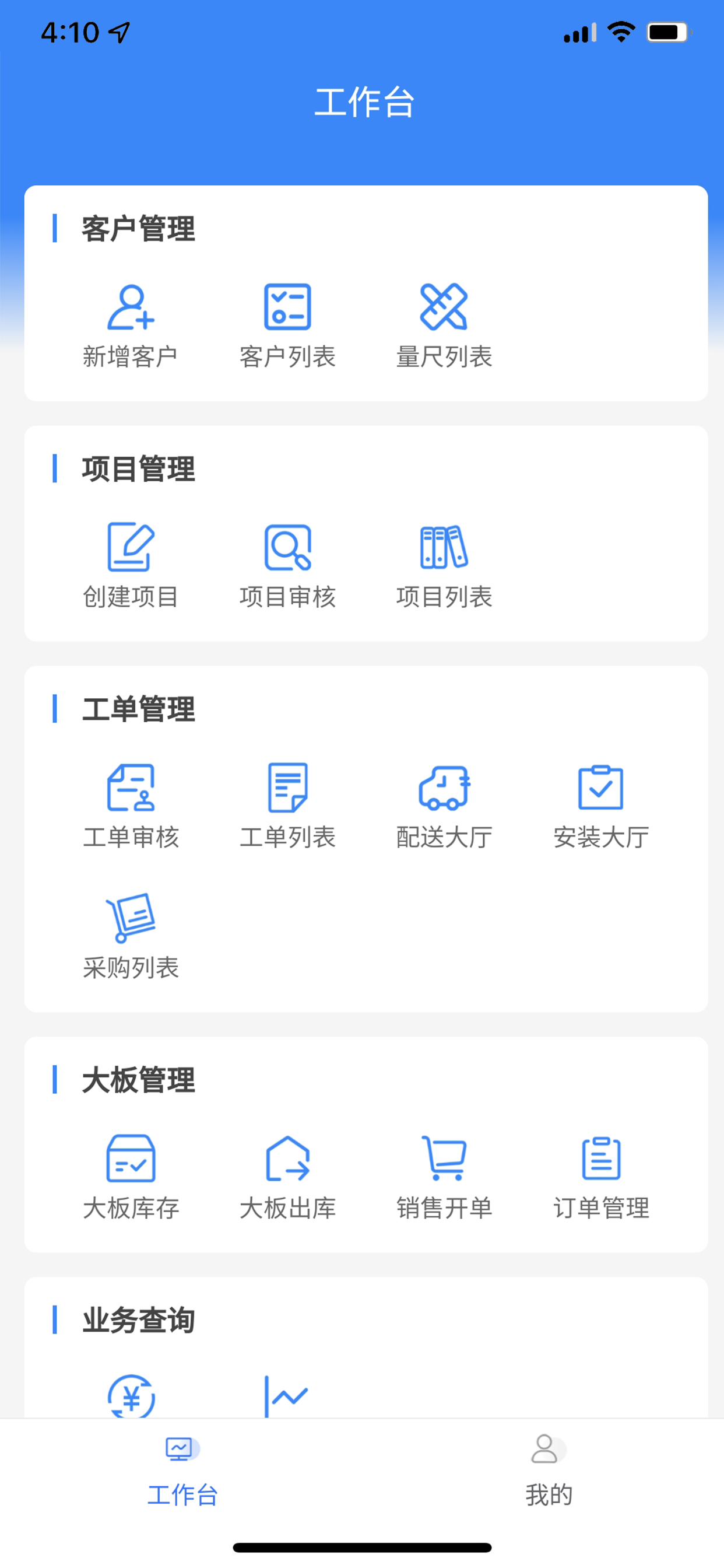Open 大板出库 slab outbound
This screenshot has height=1568, width=724.
point(287,1177)
